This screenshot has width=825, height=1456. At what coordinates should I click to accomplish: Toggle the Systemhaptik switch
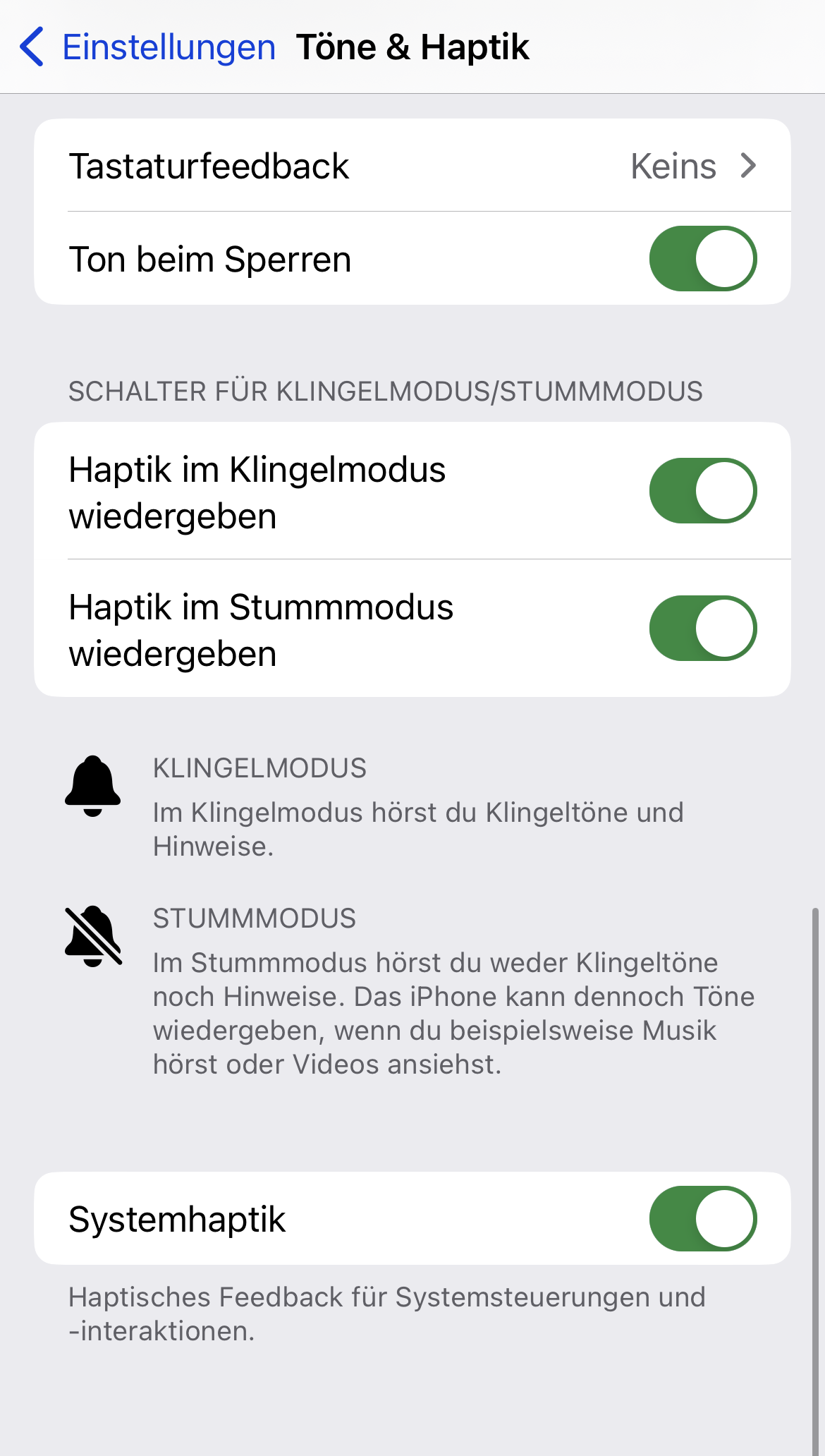(x=702, y=1219)
